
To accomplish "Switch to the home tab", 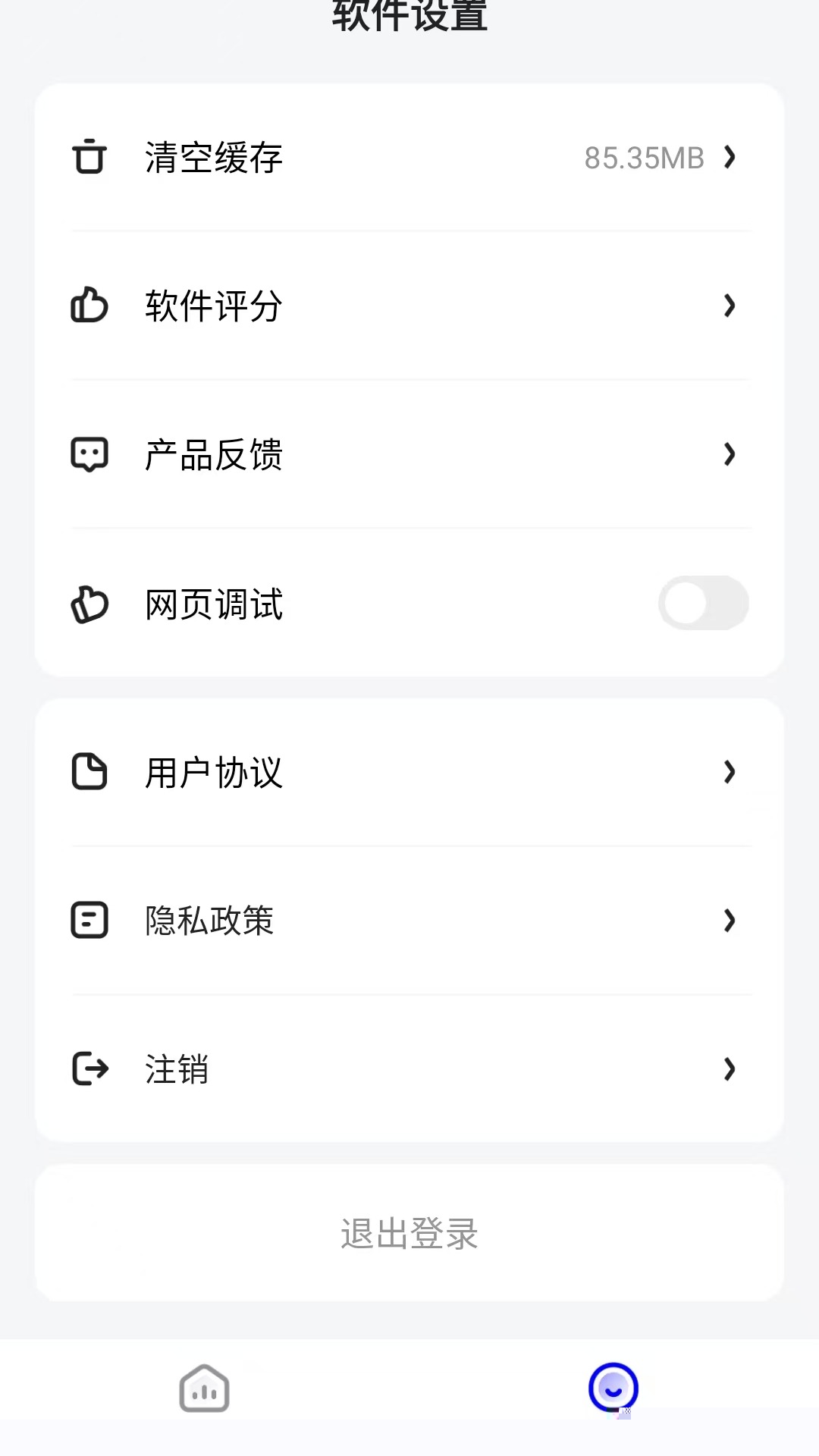I will (204, 1389).
